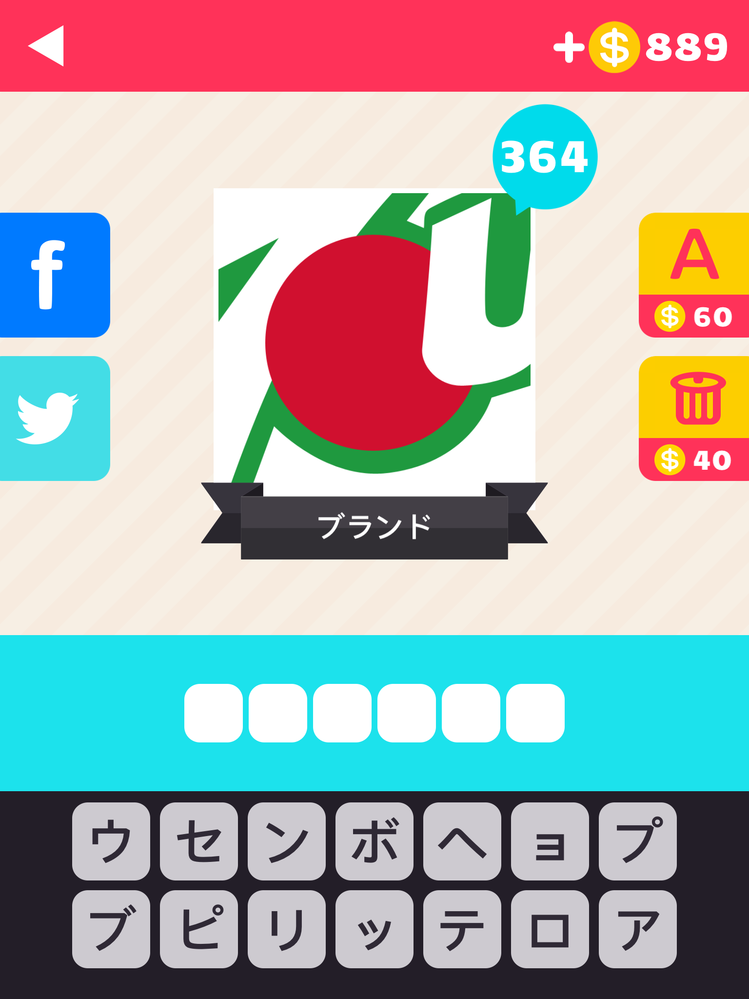This screenshot has width=749, height=999.
Task: Select the letter tile ウ
Action: pos(111,841)
